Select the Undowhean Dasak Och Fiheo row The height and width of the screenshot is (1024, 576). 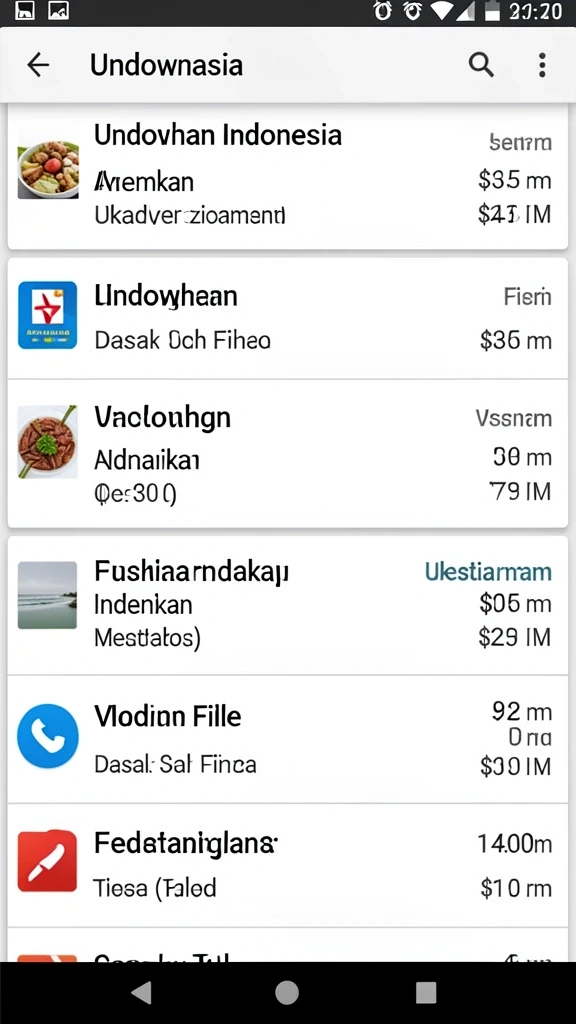tap(287, 318)
